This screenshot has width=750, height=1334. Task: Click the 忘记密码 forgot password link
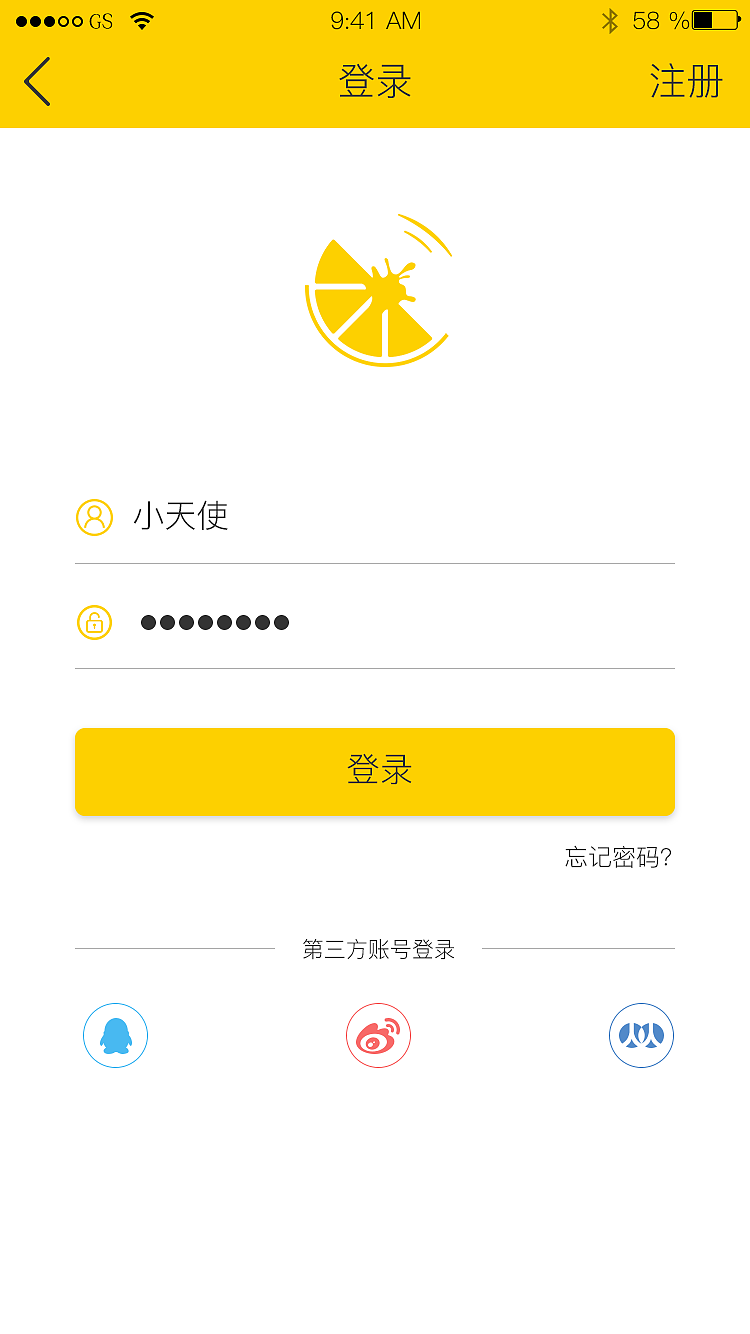tap(618, 858)
